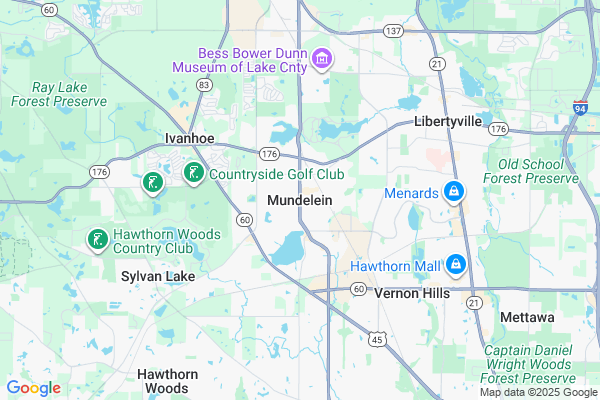This screenshot has height=400, width=600.
Task: Open the Bess Bower Dunn Museum marker
Action: (x=322, y=59)
